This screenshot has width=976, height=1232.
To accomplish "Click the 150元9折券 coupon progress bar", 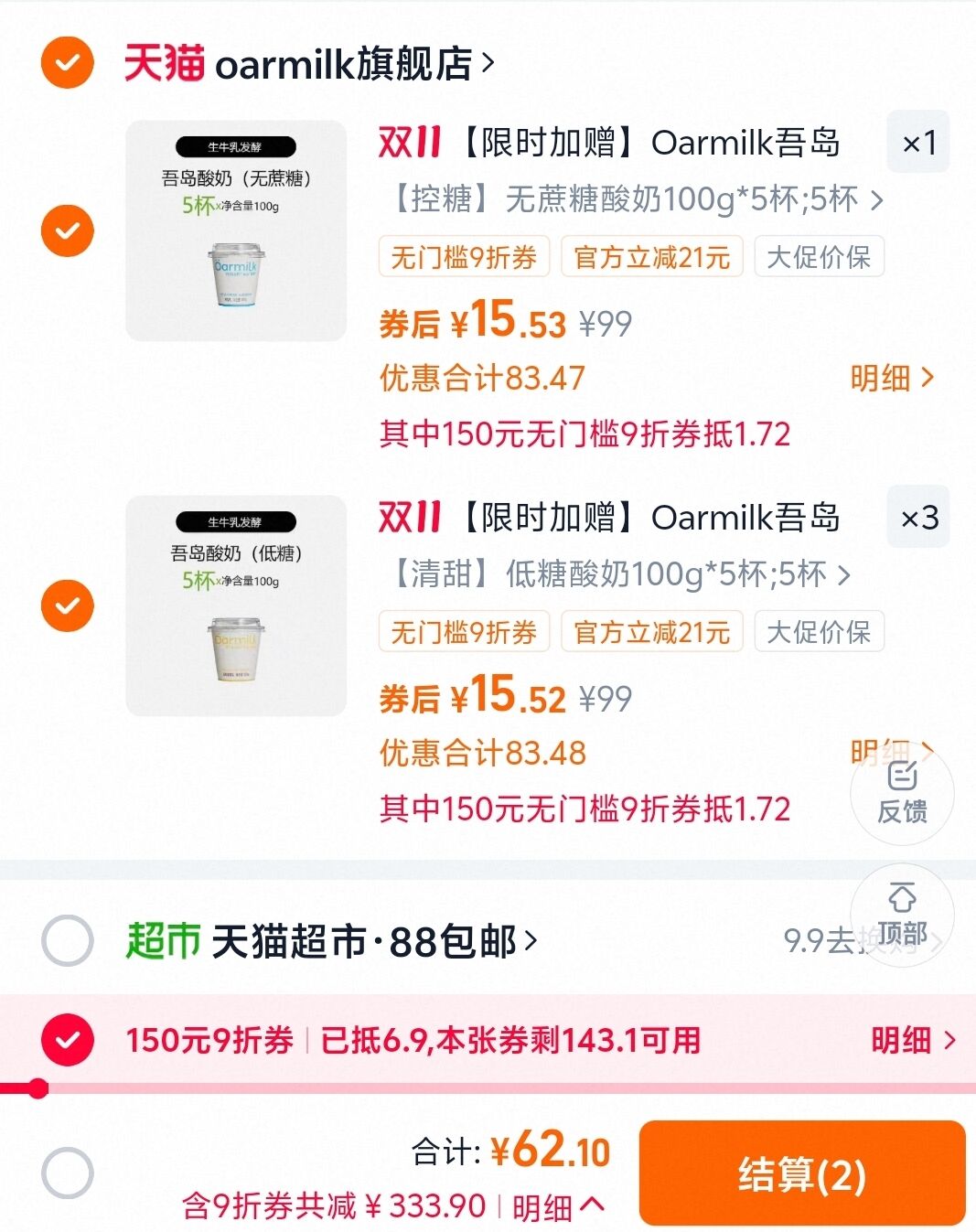I will (x=488, y=1087).
